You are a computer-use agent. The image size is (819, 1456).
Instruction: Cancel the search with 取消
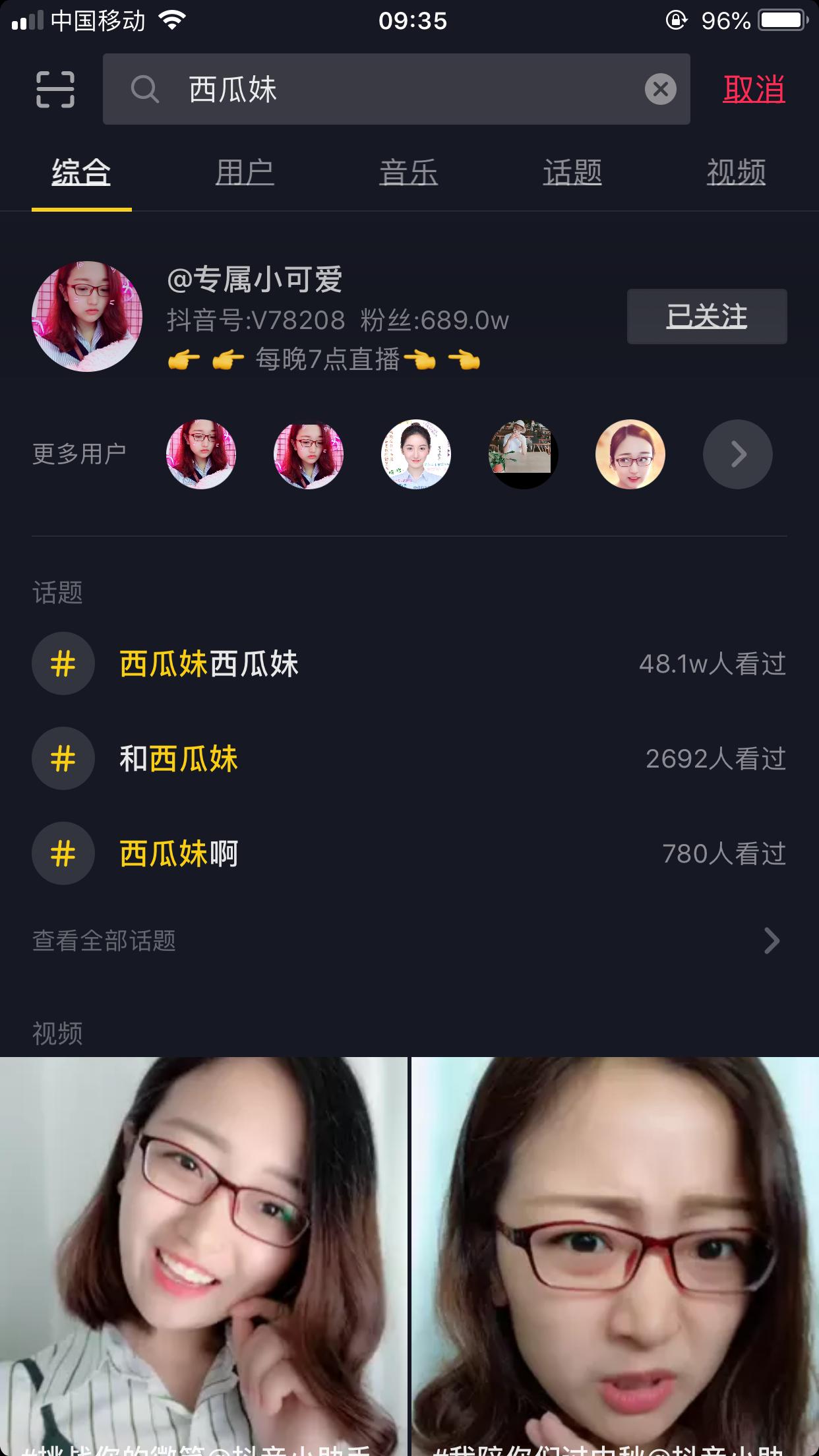pos(754,89)
